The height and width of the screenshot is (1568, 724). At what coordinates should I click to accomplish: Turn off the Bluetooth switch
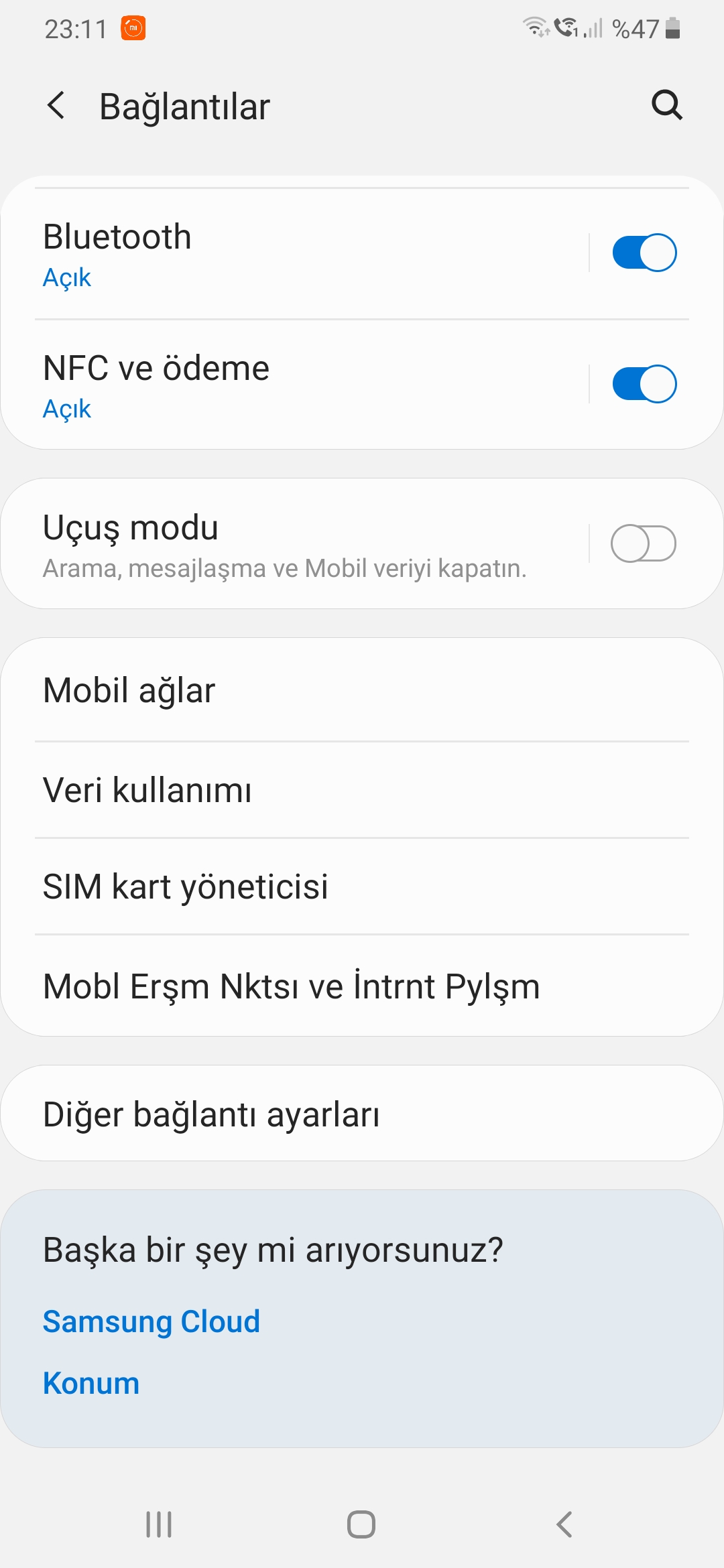pyautogui.click(x=644, y=253)
